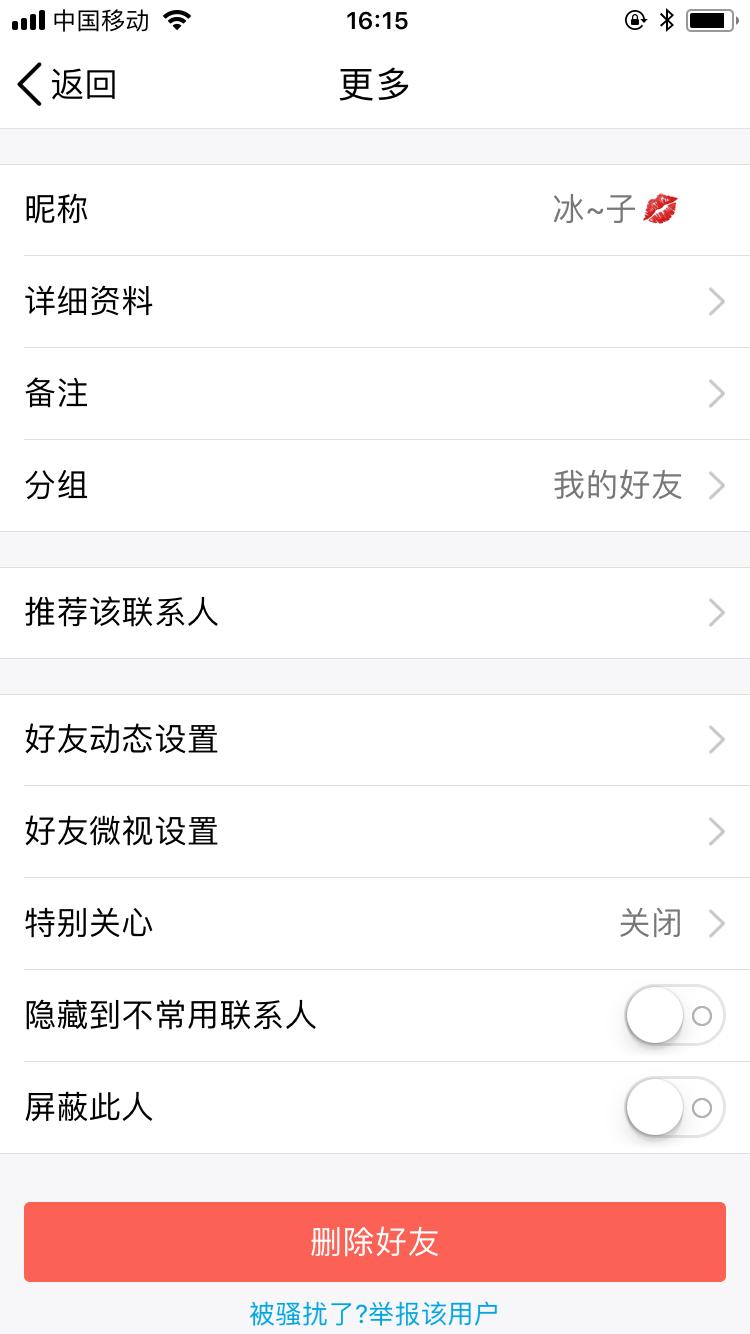This screenshot has height=1334, width=750.
Task: Open 好友微视设置 settings
Action: 375,832
